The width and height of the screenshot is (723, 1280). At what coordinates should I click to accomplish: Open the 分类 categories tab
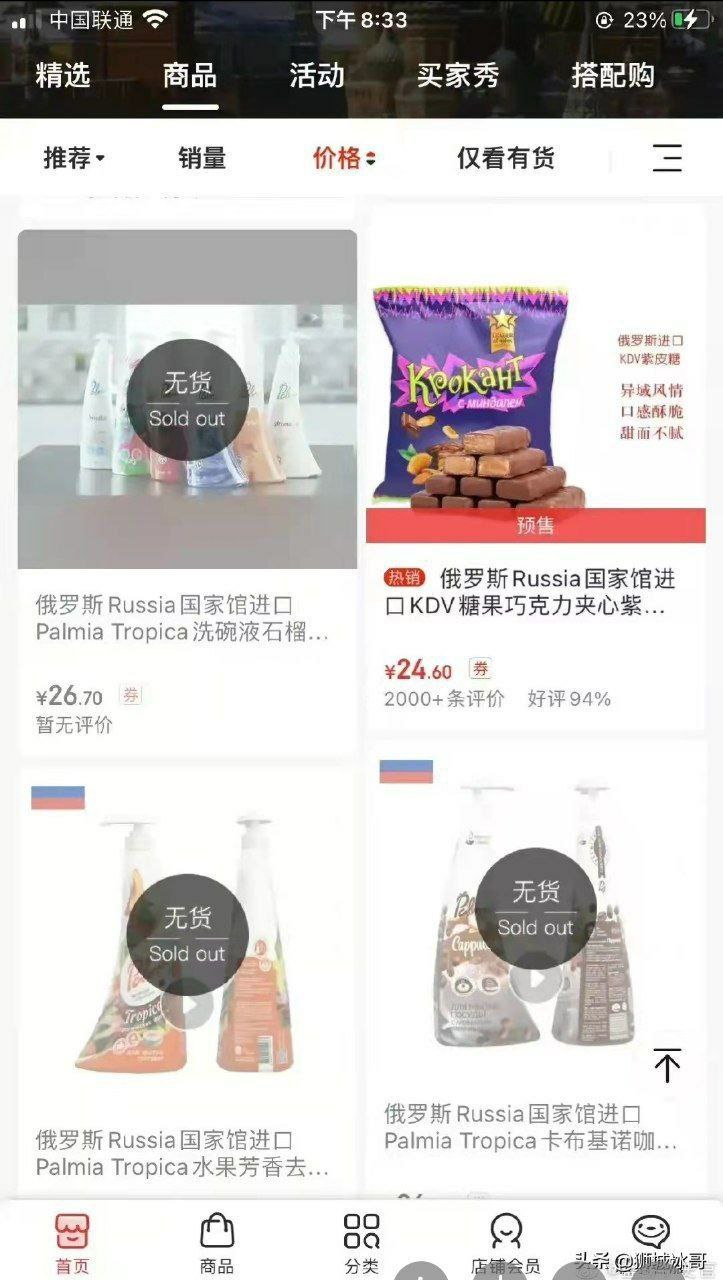[x=361, y=1243]
